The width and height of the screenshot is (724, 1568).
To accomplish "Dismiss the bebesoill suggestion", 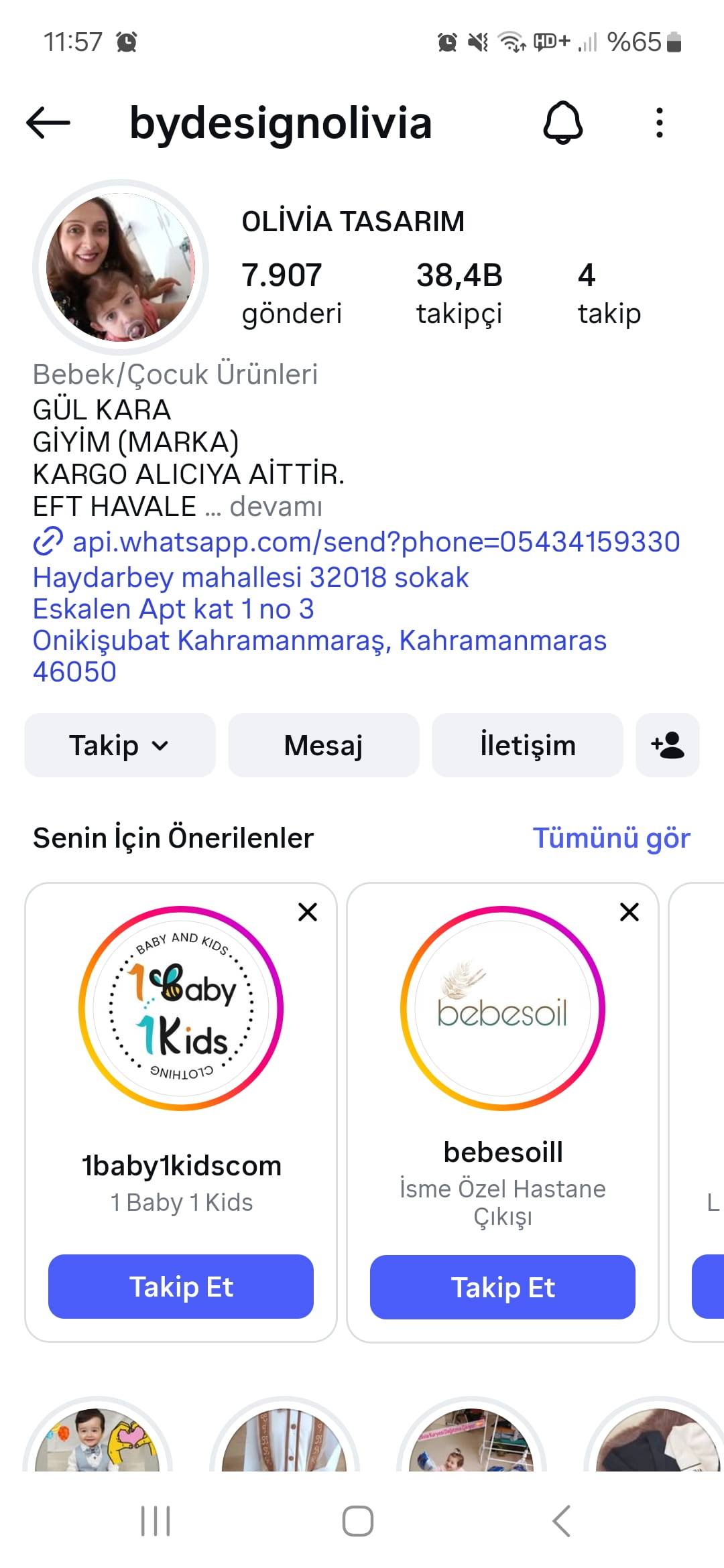I will pyautogui.click(x=629, y=912).
